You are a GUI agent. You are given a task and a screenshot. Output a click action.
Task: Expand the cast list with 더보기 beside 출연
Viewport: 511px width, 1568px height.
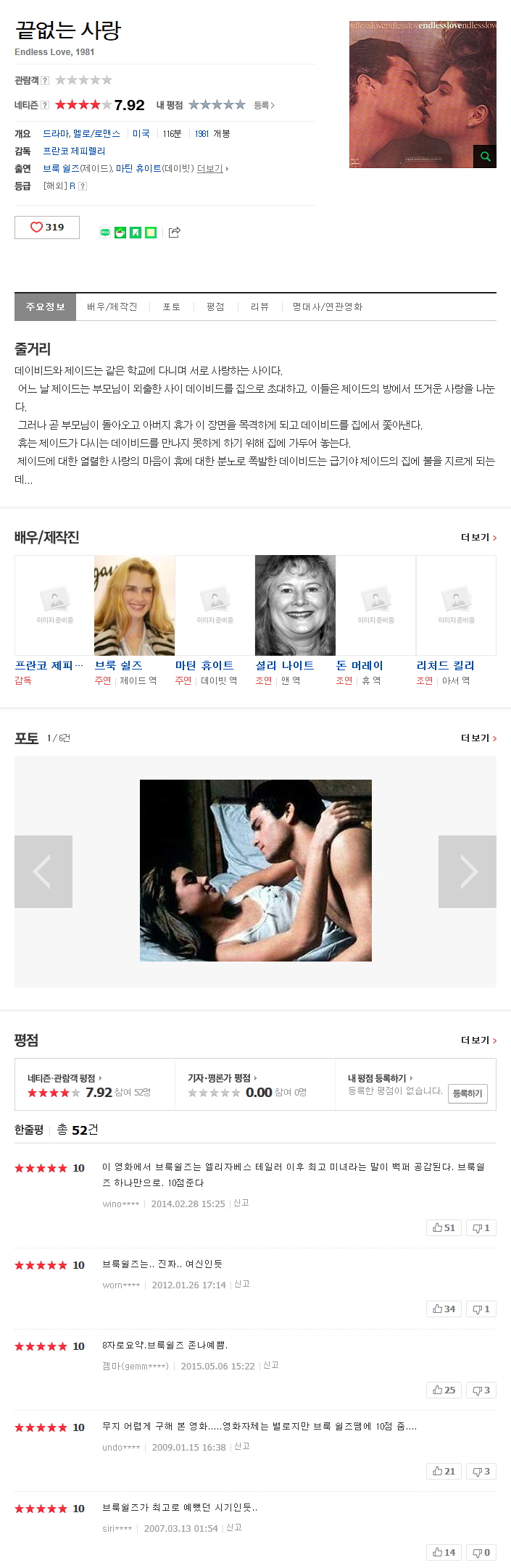(x=210, y=169)
